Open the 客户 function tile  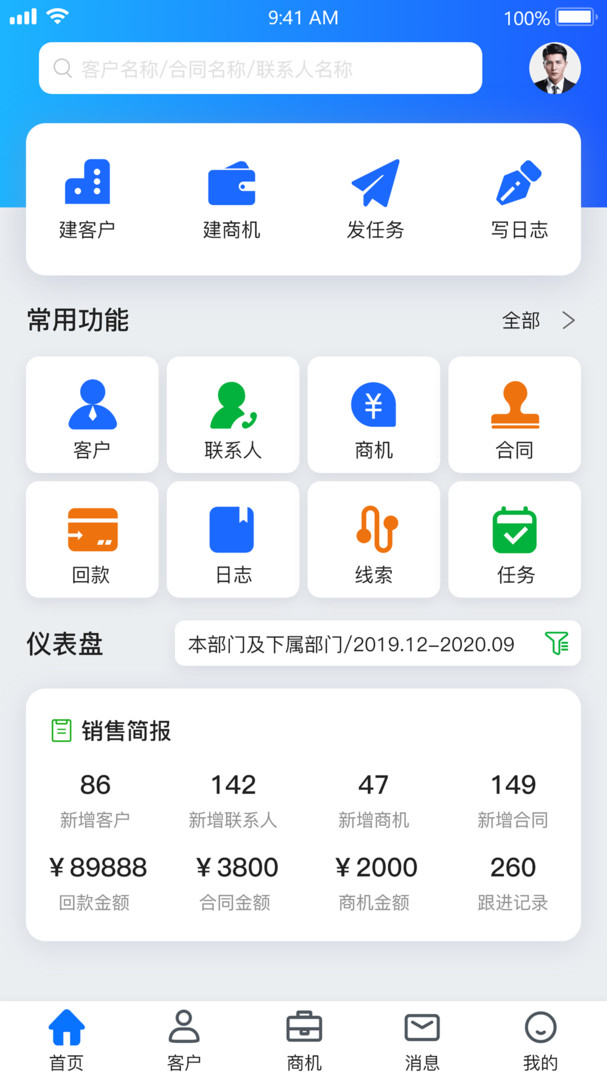(92, 415)
